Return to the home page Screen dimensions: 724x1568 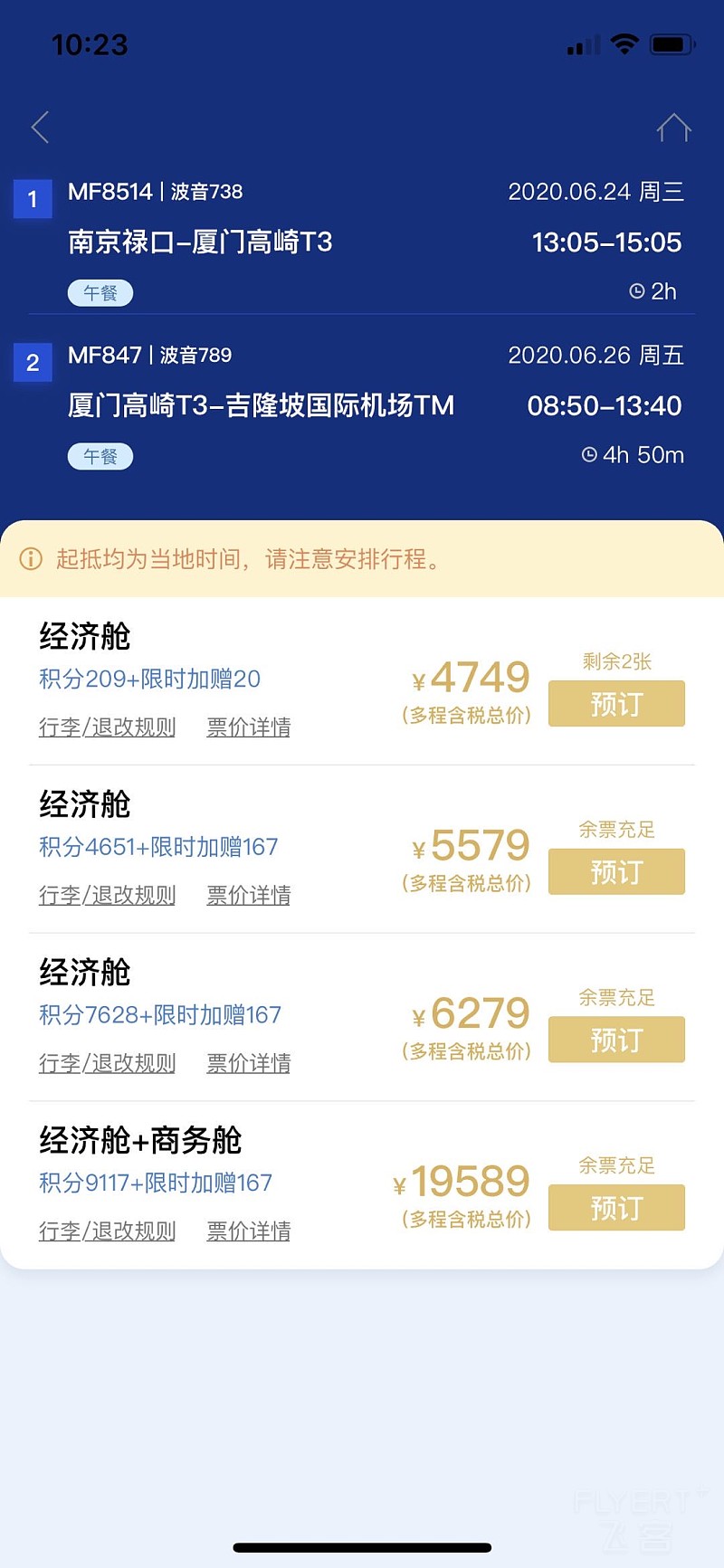[673, 128]
